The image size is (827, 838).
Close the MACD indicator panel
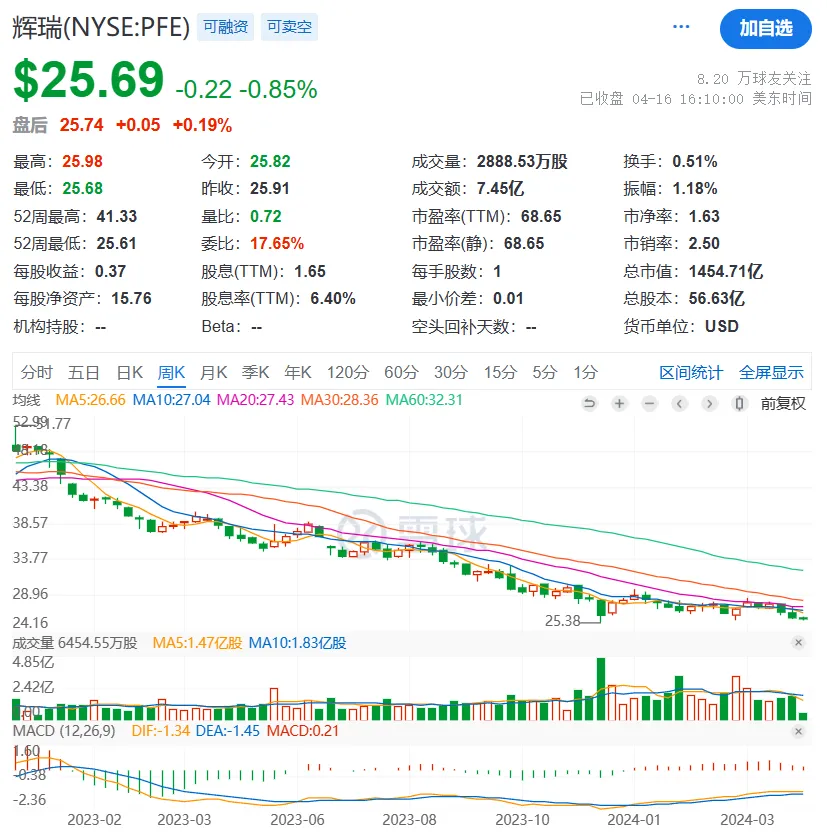click(798, 732)
